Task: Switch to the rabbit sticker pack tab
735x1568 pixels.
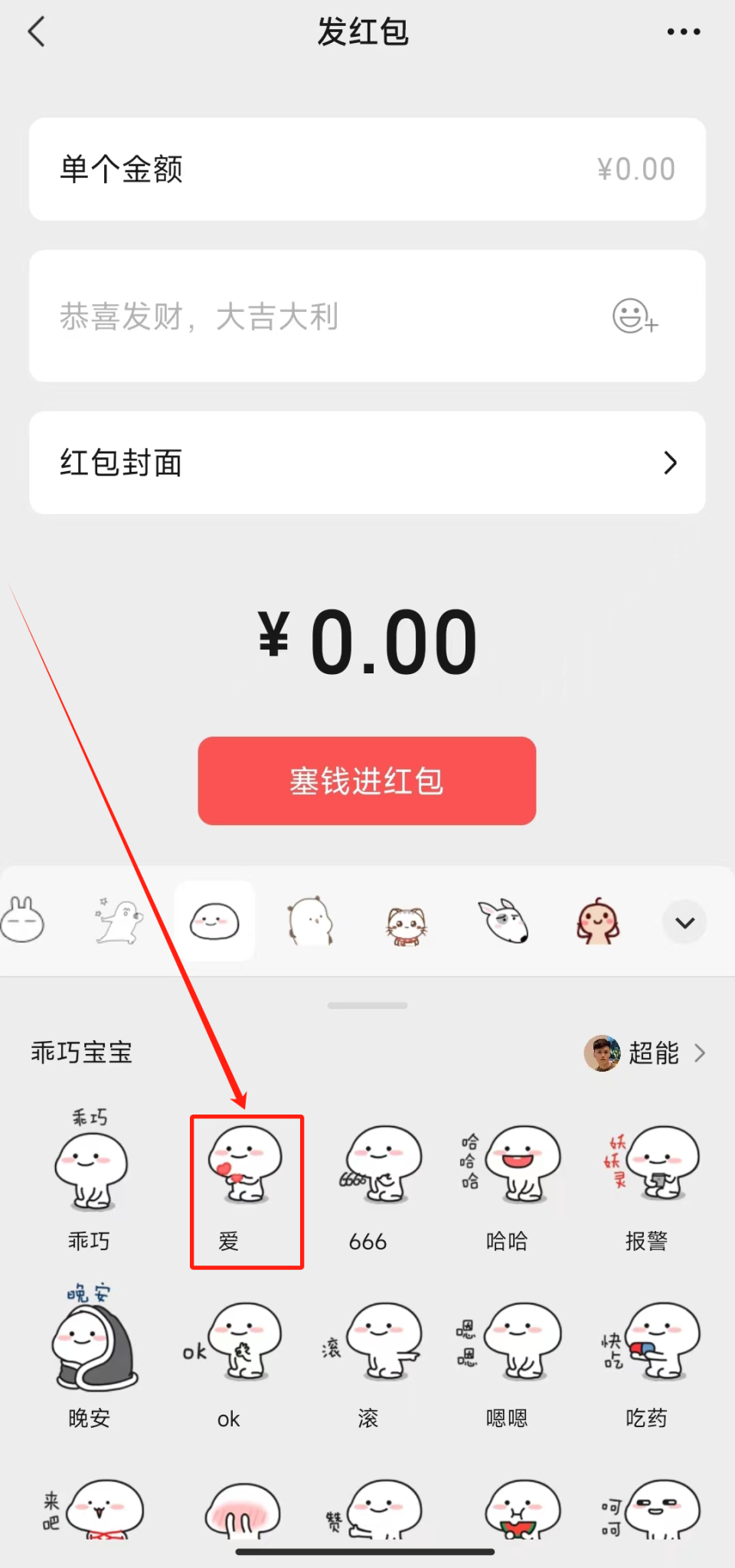Action: [x=22, y=920]
